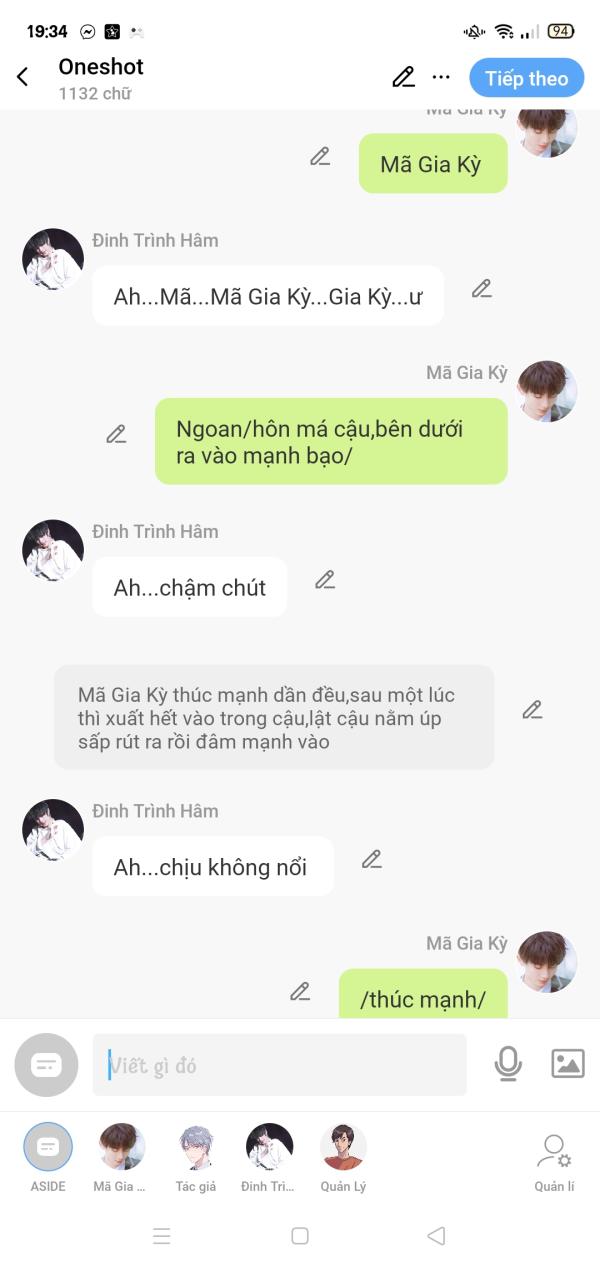Tap the pencil edit icon in header
Image resolution: width=600 pixels, height=1267 pixels.
click(x=403, y=77)
